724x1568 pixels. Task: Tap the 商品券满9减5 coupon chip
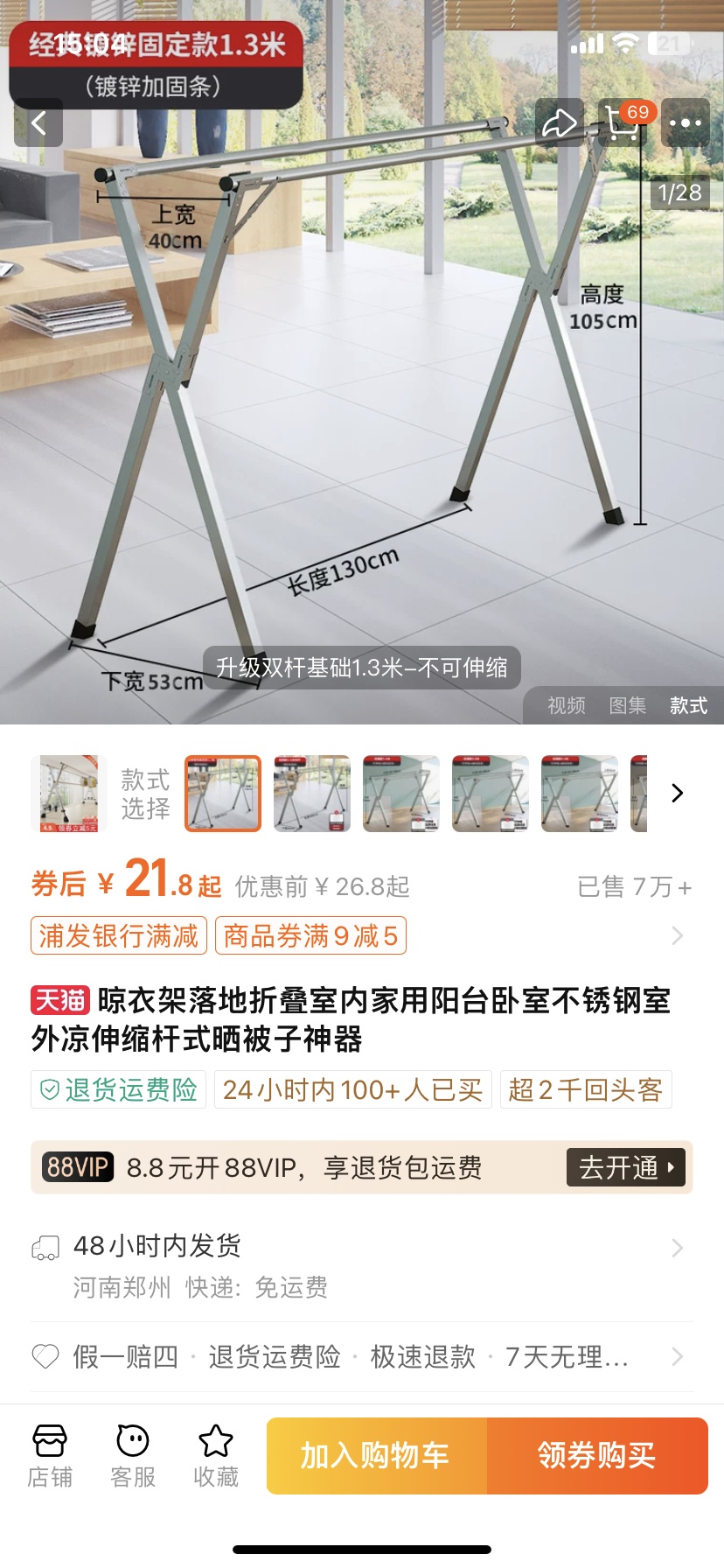click(x=310, y=935)
